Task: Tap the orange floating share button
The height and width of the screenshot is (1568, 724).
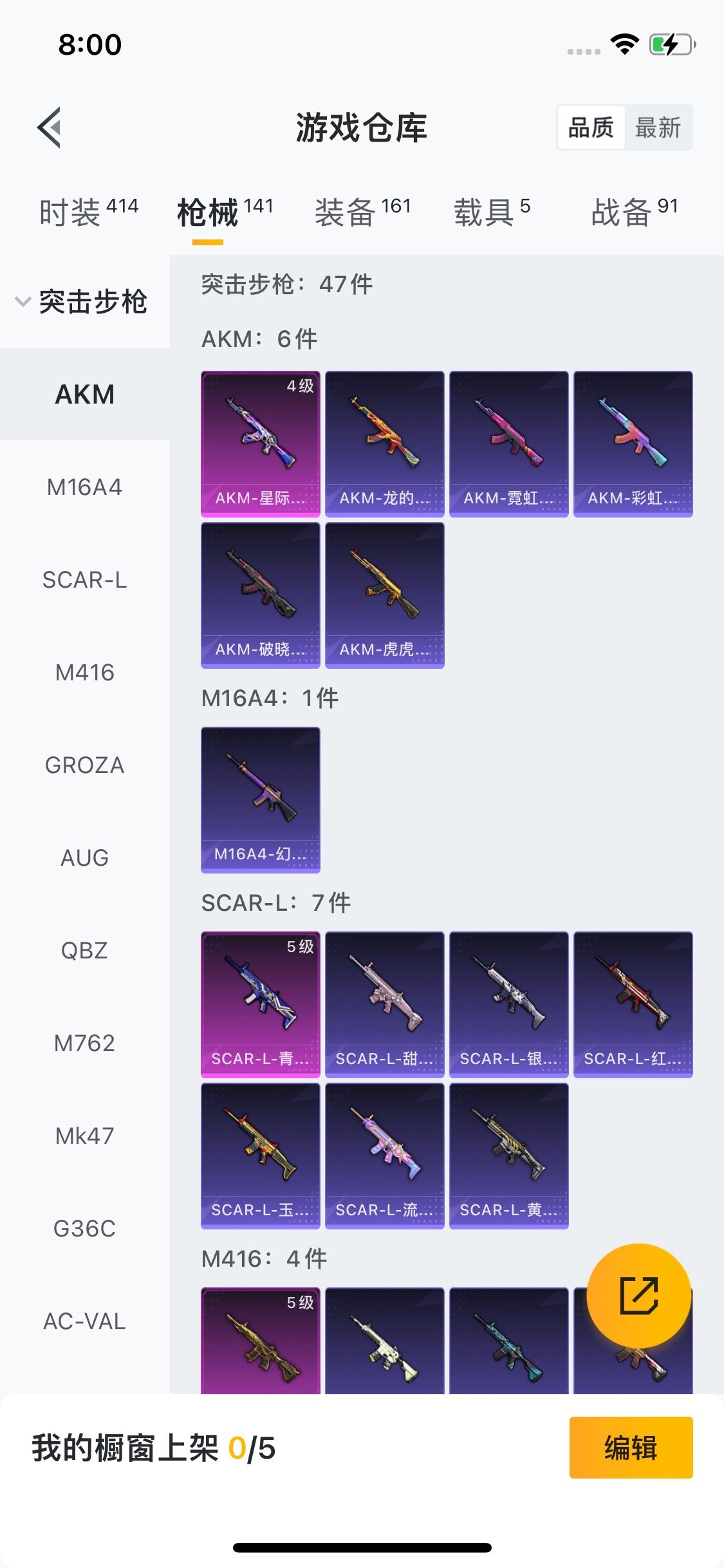Action: pos(638,1295)
